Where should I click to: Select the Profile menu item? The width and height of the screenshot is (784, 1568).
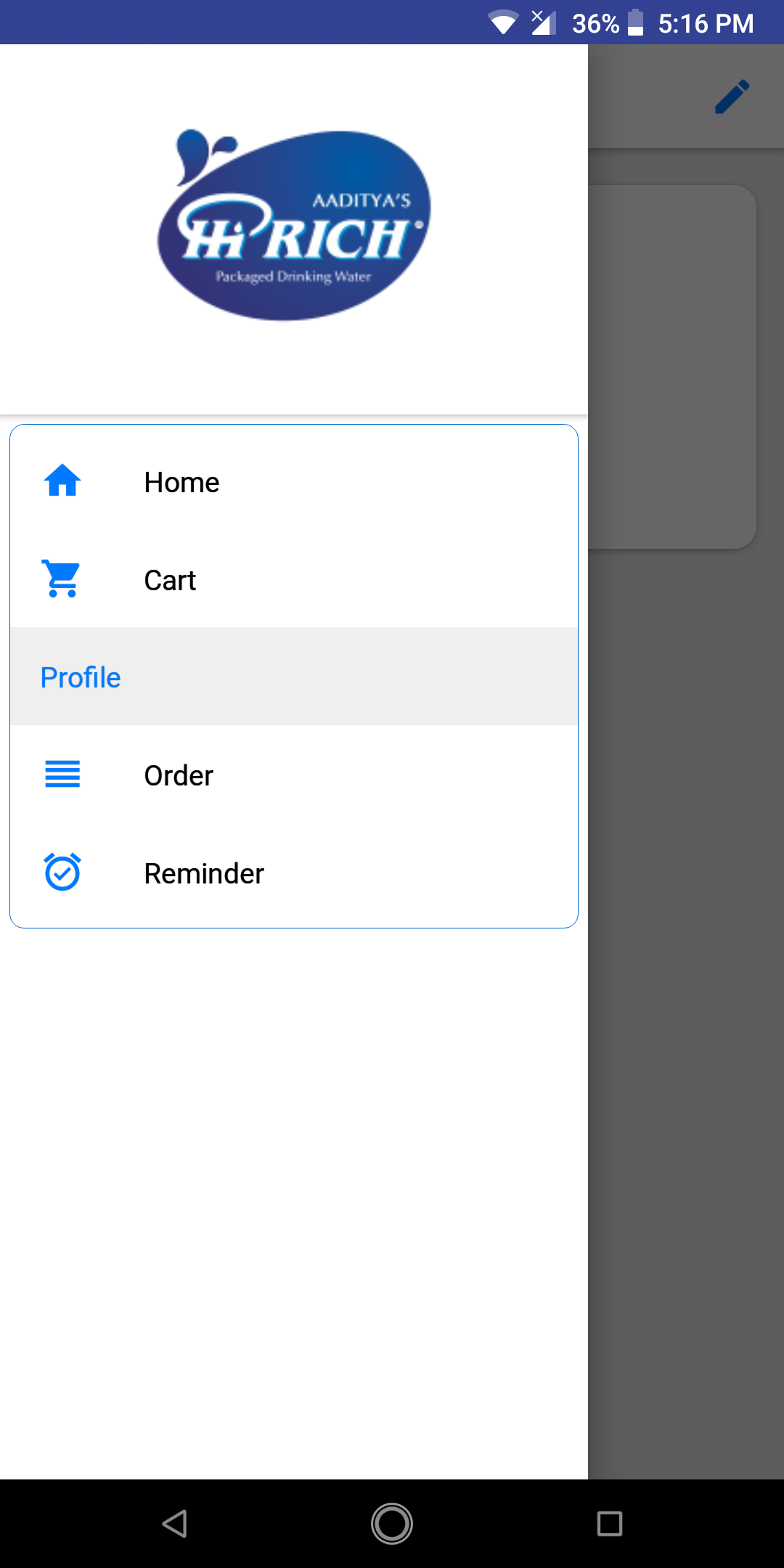point(81,677)
